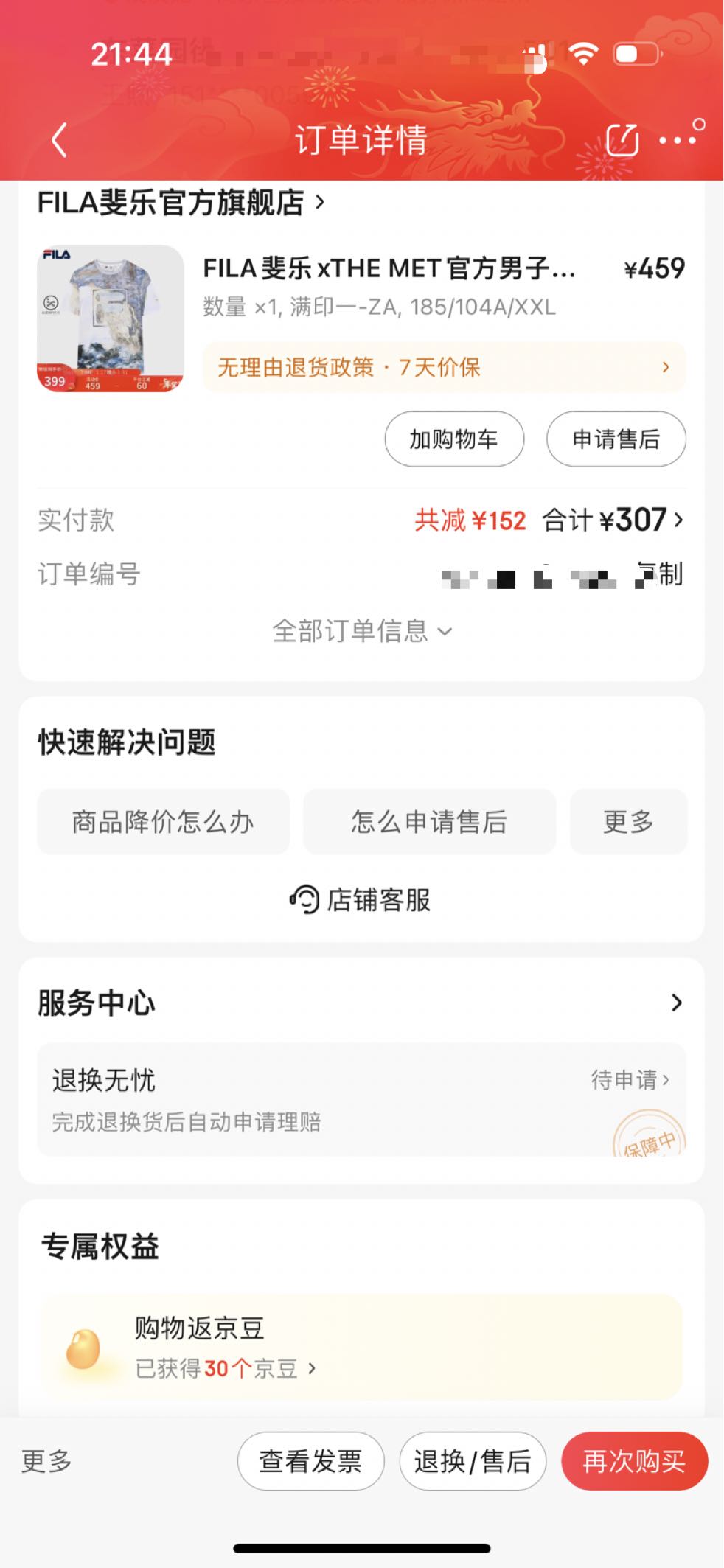Tap the 加购物车 button
The image size is (724, 1568).
454,439
